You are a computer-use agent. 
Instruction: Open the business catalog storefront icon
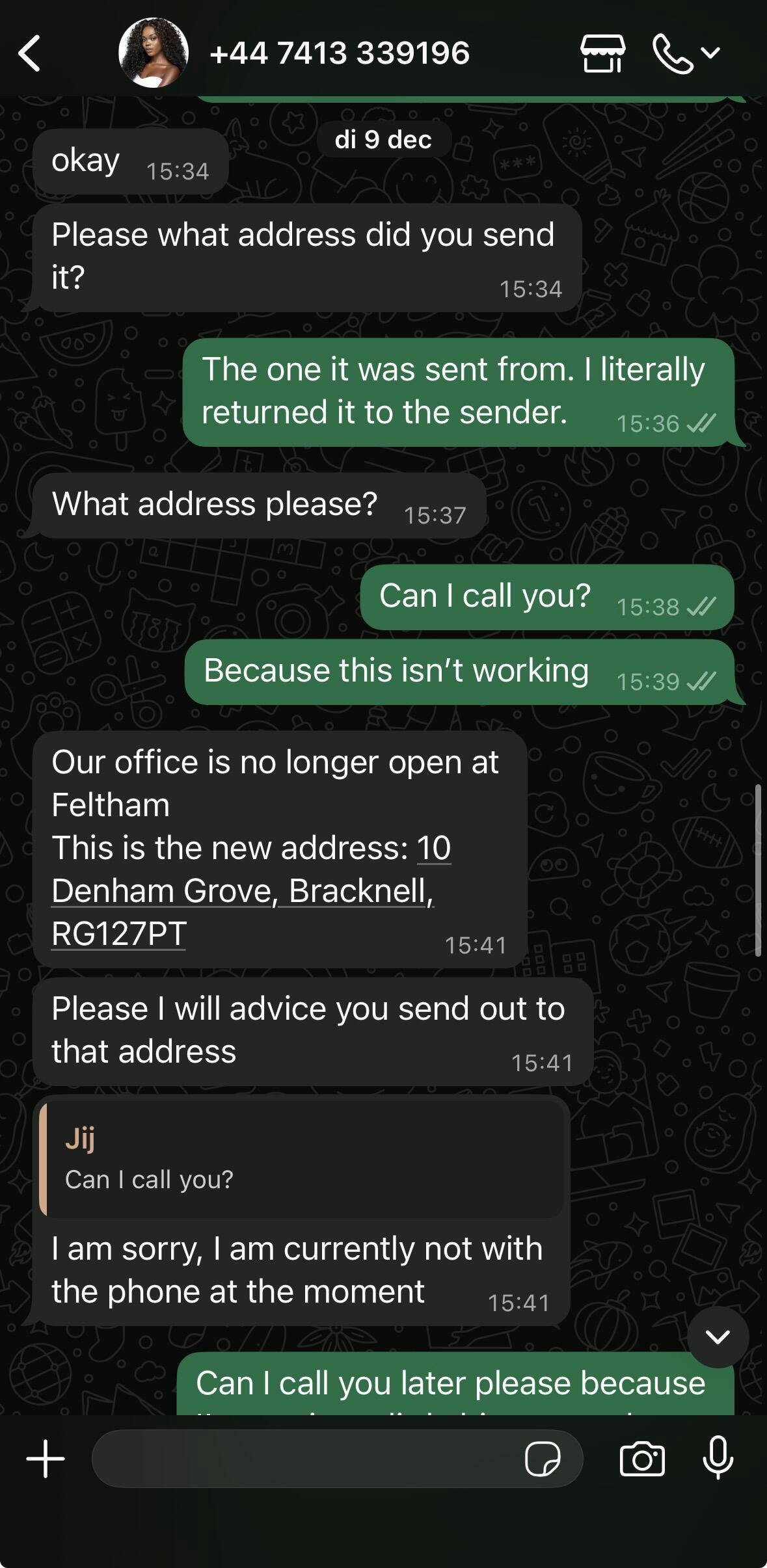point(602,53)
